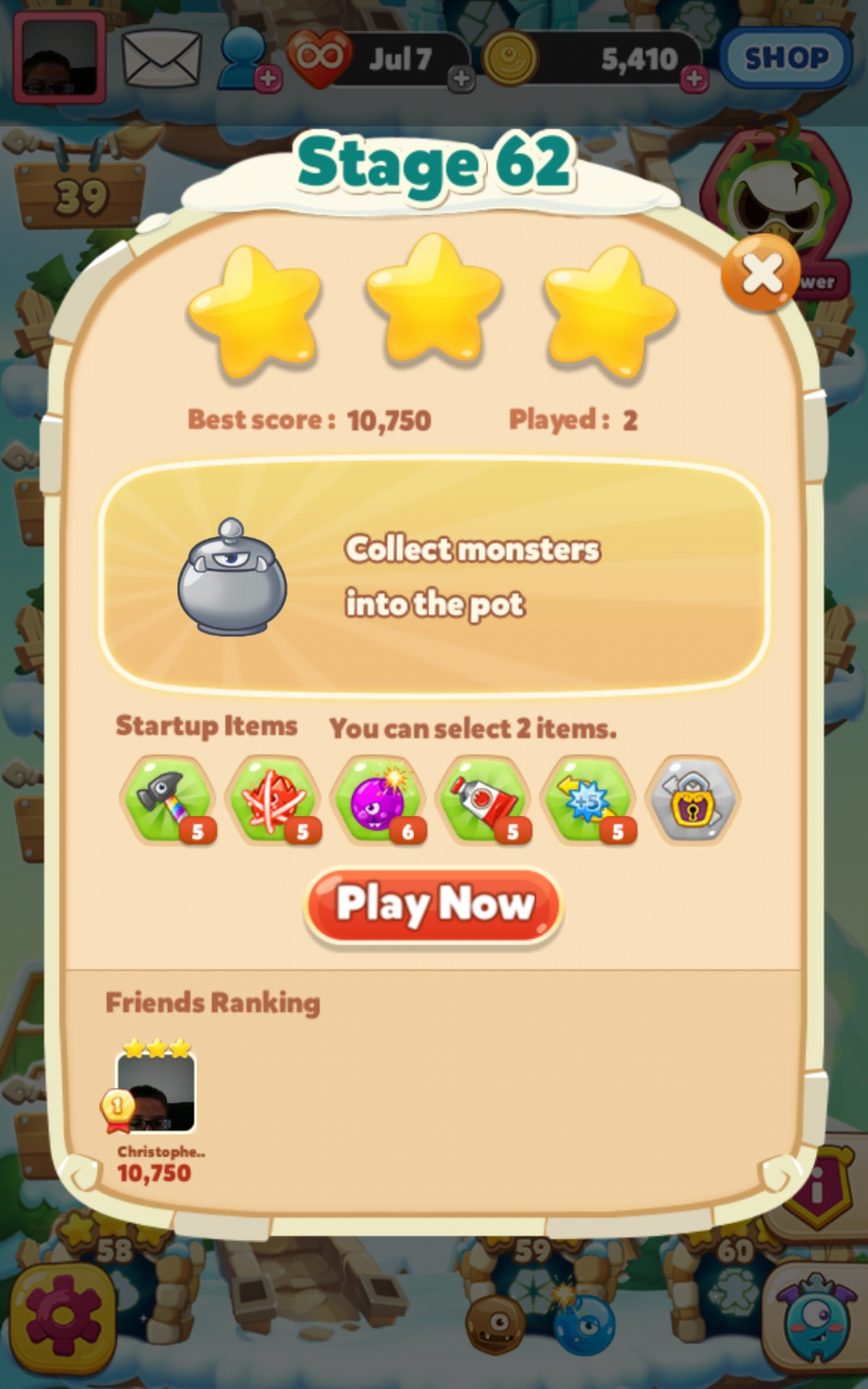The height and width of the screenshot is (1389, 868).
Task: Open the Shop
Action: 786,58
